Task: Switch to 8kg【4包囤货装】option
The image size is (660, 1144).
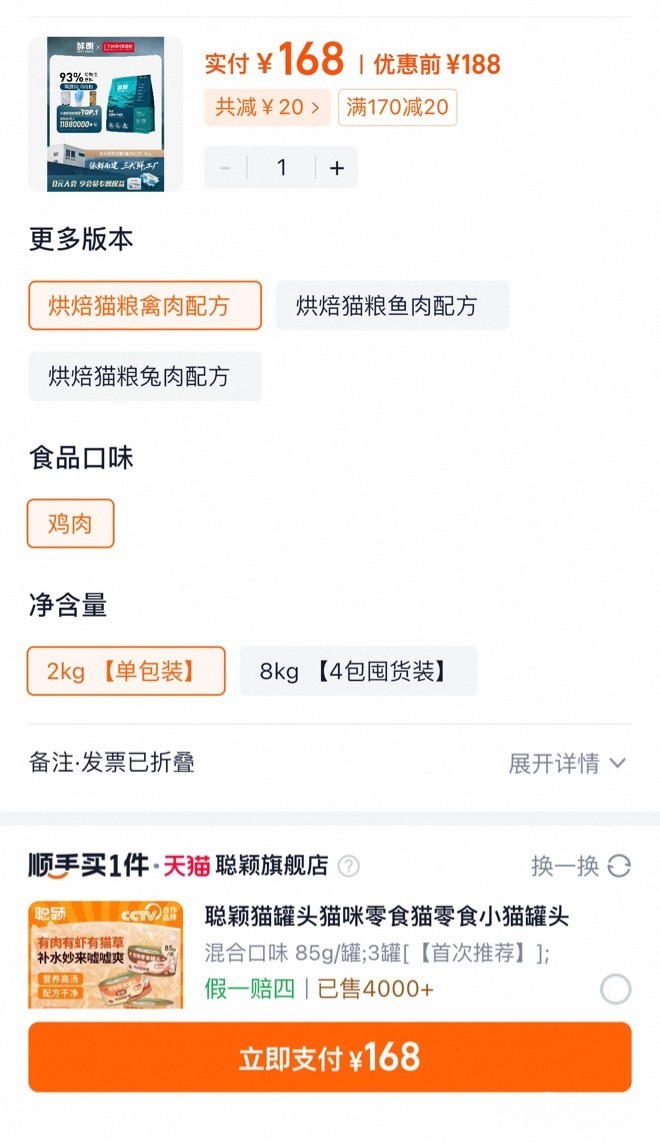Action: pyautogui.click(x=358, y=671)
